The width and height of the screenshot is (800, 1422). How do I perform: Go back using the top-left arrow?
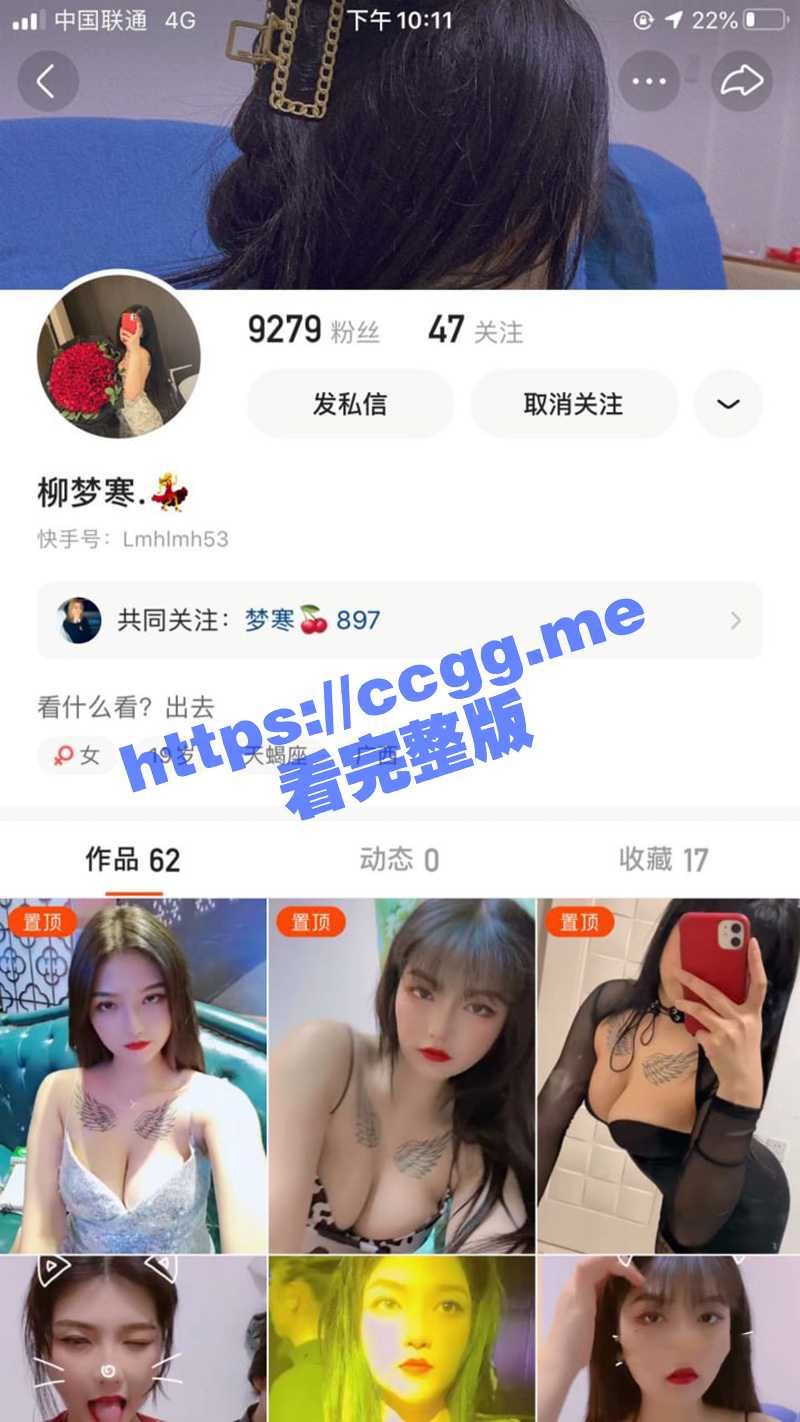pyautogui.click(x=46, y=81)
